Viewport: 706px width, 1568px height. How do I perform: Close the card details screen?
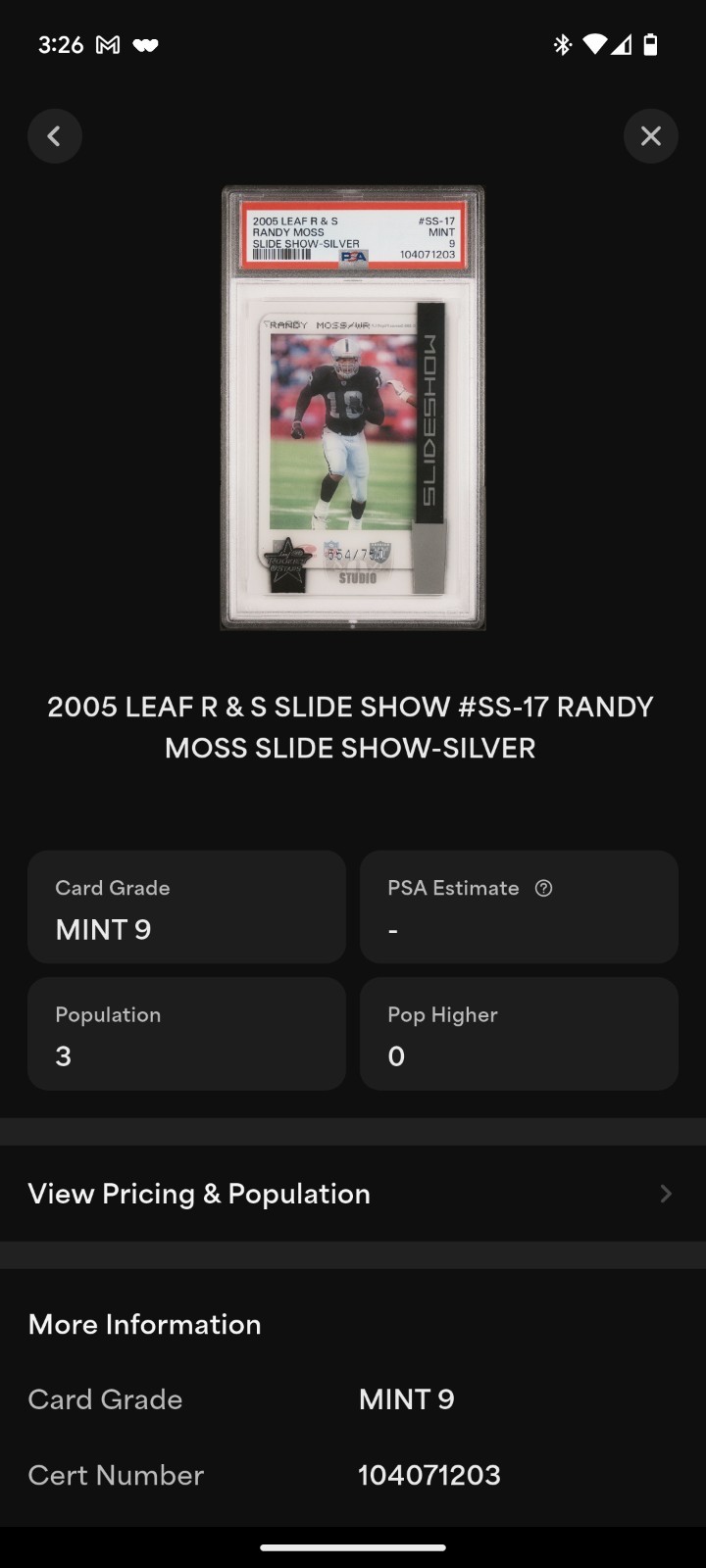650,136
